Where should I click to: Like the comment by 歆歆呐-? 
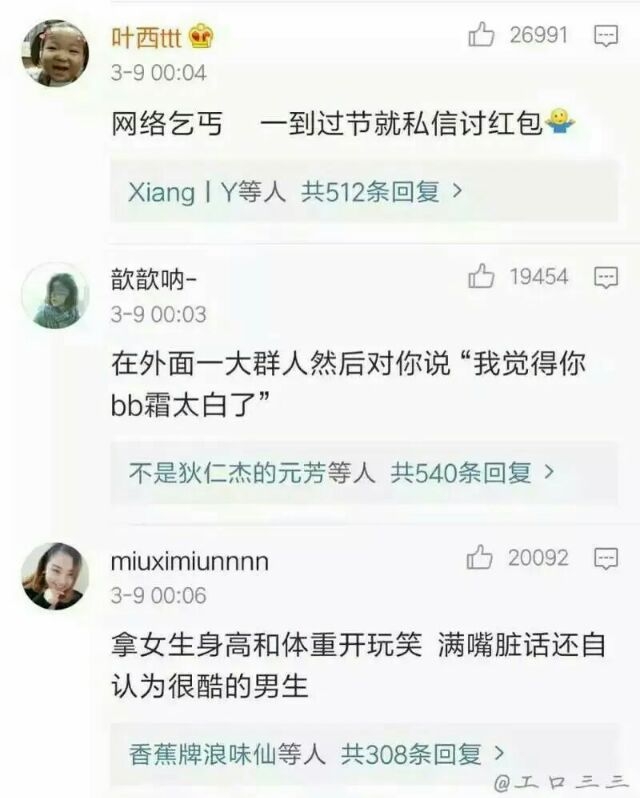[x=483, y=276]
